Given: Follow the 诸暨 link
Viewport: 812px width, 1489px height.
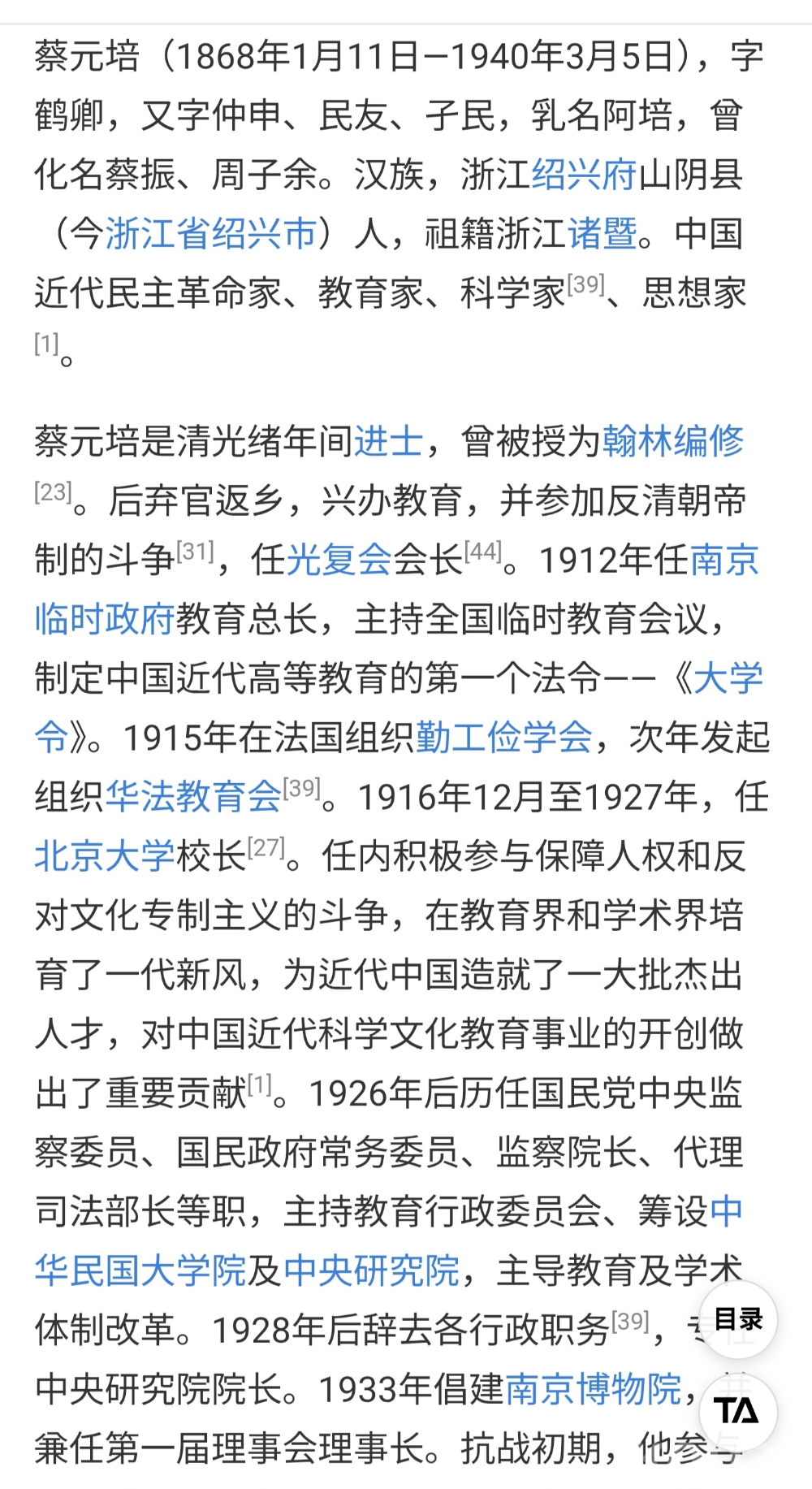Looking at the screenshot, I should pos(602,234).
